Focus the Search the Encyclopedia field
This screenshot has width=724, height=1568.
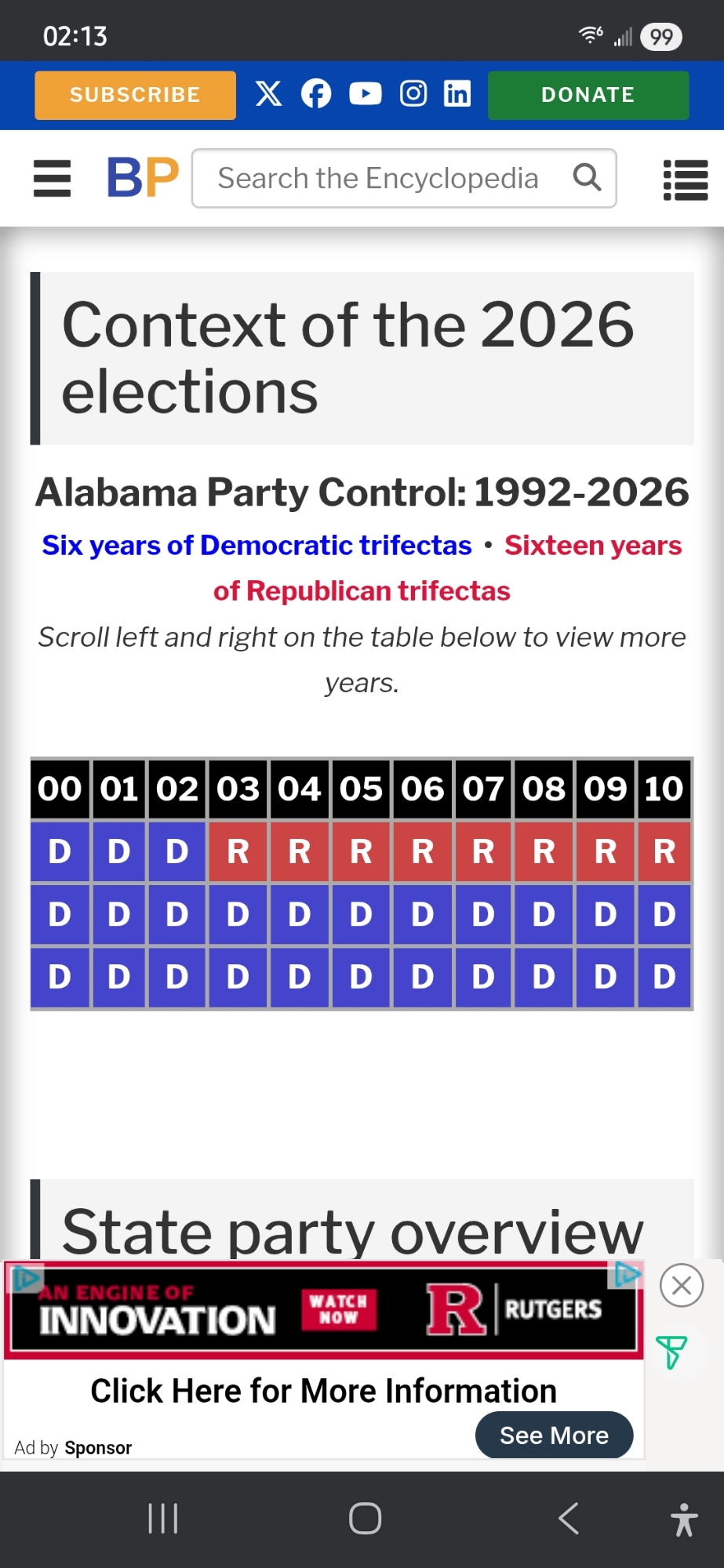pyautogui.click(x=378, y=179)
